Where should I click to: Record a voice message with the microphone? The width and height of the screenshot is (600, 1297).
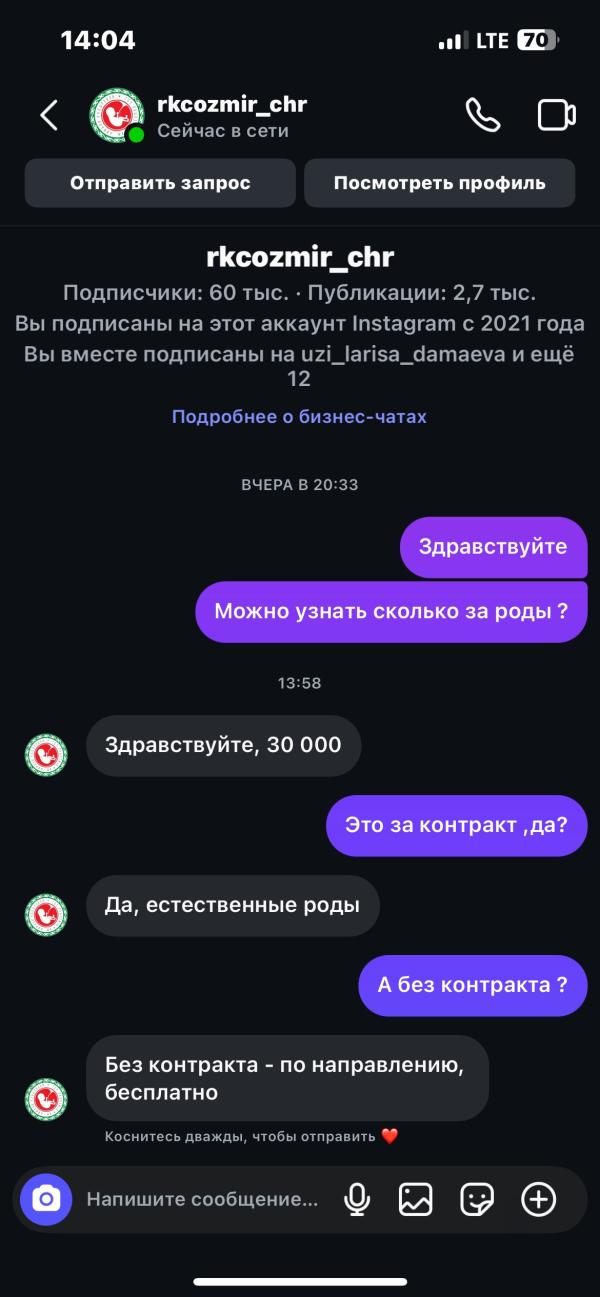[357, 1198]
